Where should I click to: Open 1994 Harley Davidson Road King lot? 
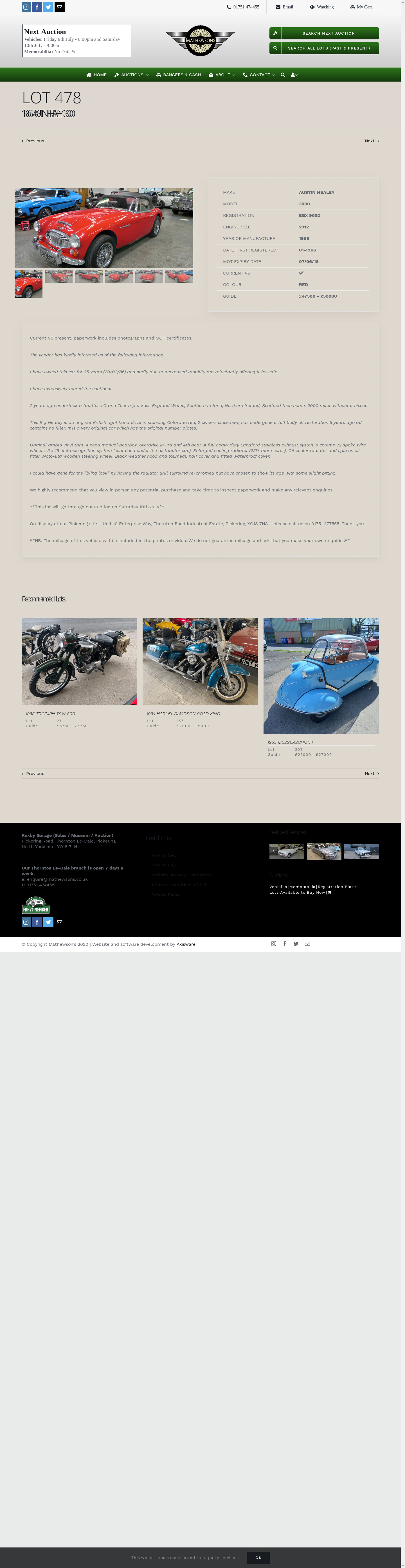[x=200, y=662]
